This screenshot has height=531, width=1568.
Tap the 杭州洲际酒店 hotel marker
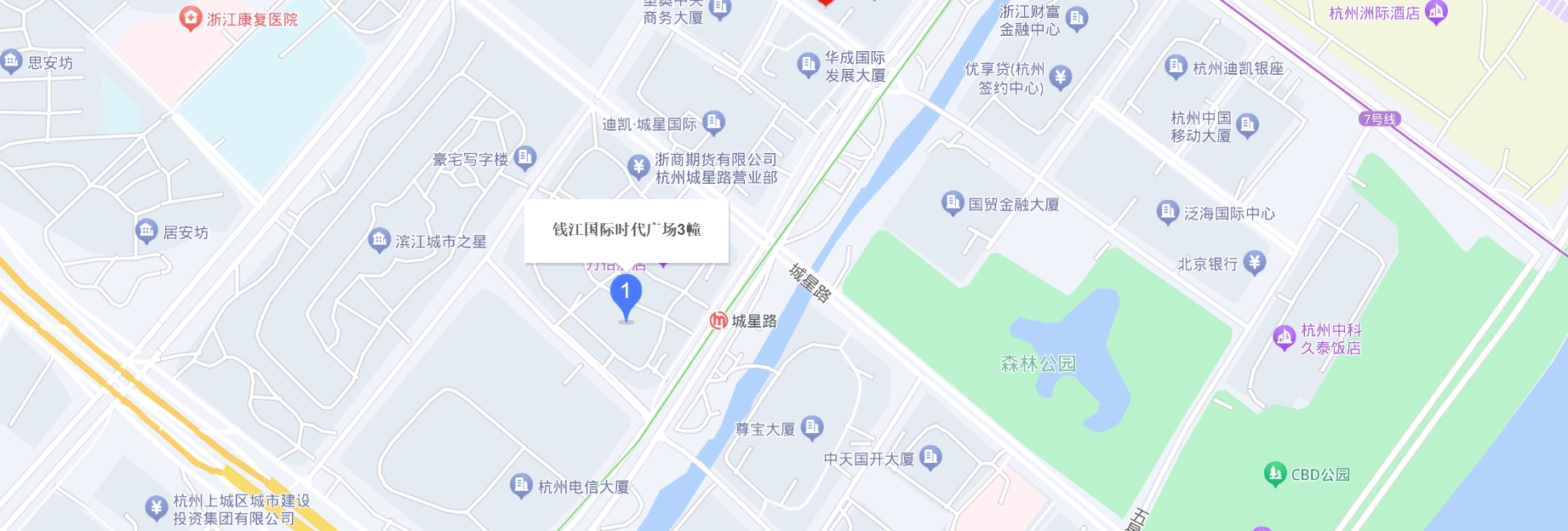click(1436, 13)
